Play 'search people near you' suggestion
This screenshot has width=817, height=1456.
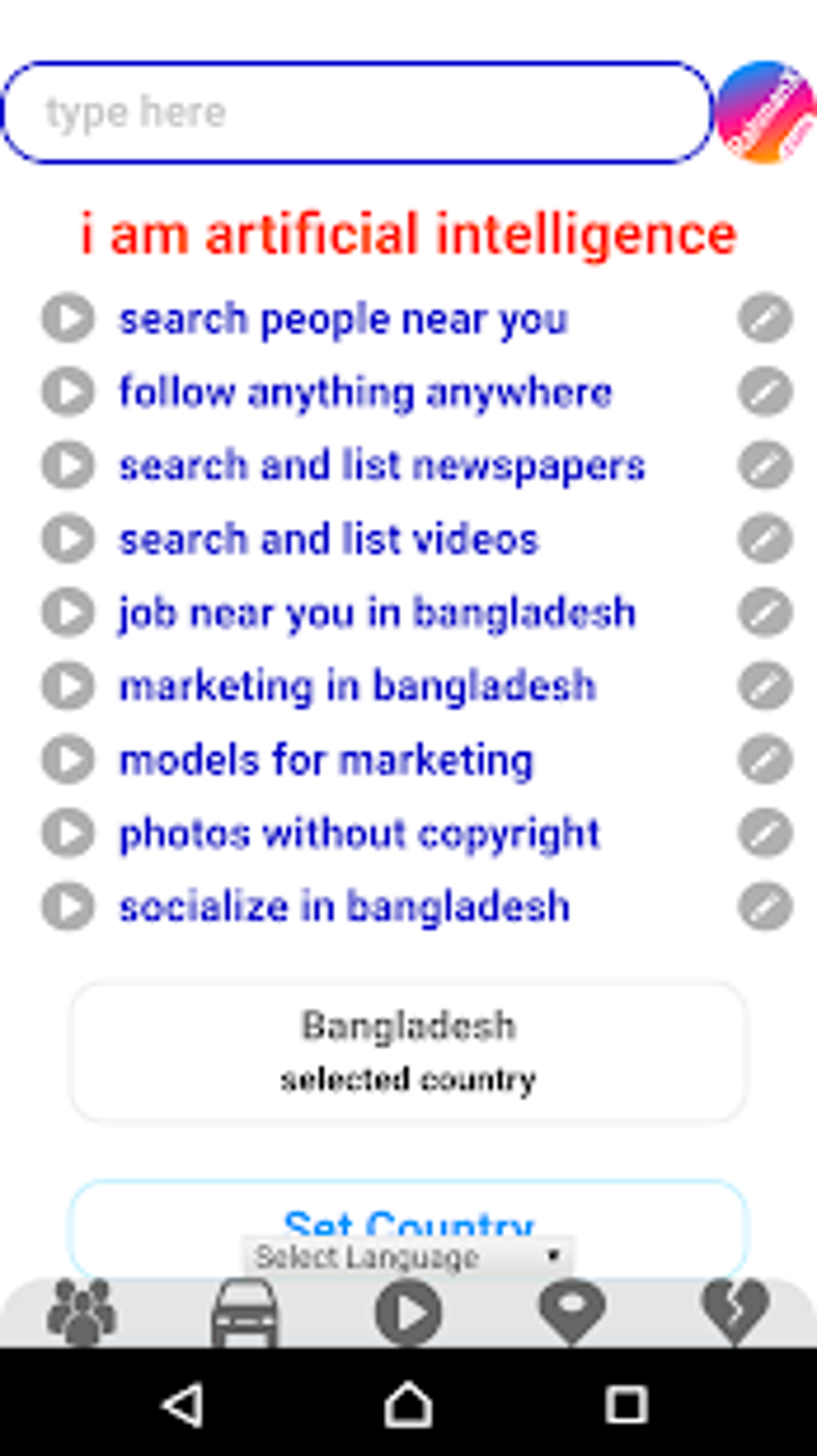point(68,318)
